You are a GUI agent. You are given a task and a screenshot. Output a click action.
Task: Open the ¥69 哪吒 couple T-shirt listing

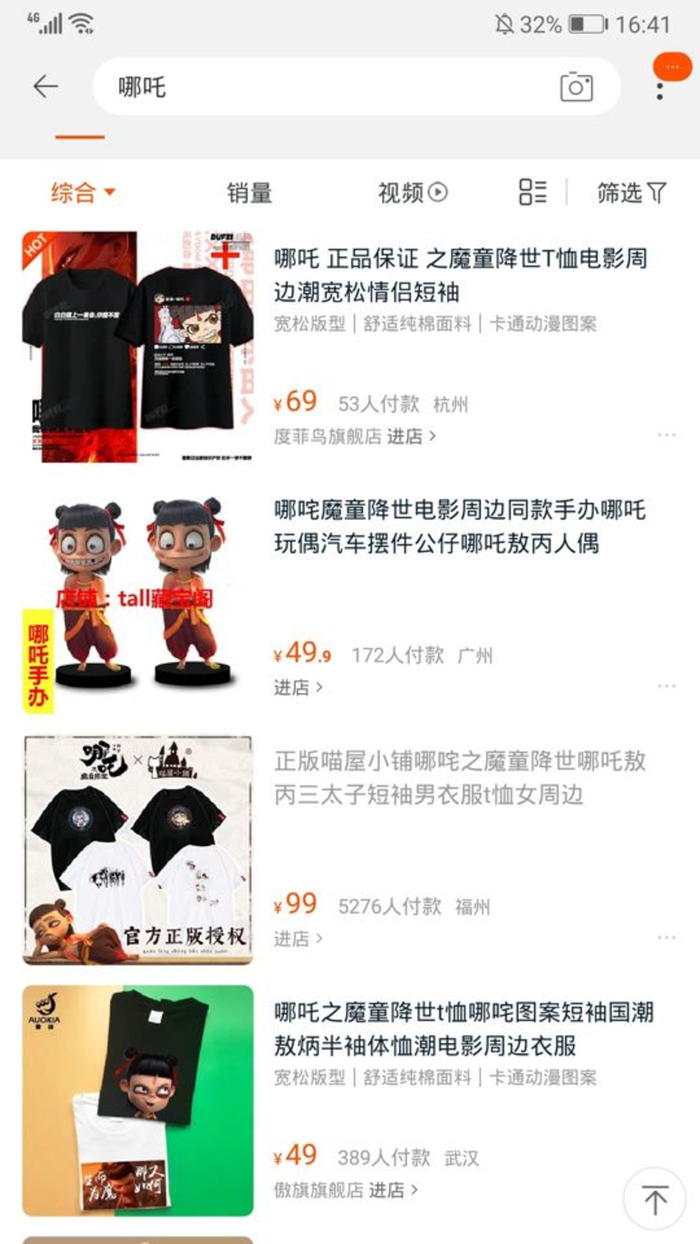460,275
